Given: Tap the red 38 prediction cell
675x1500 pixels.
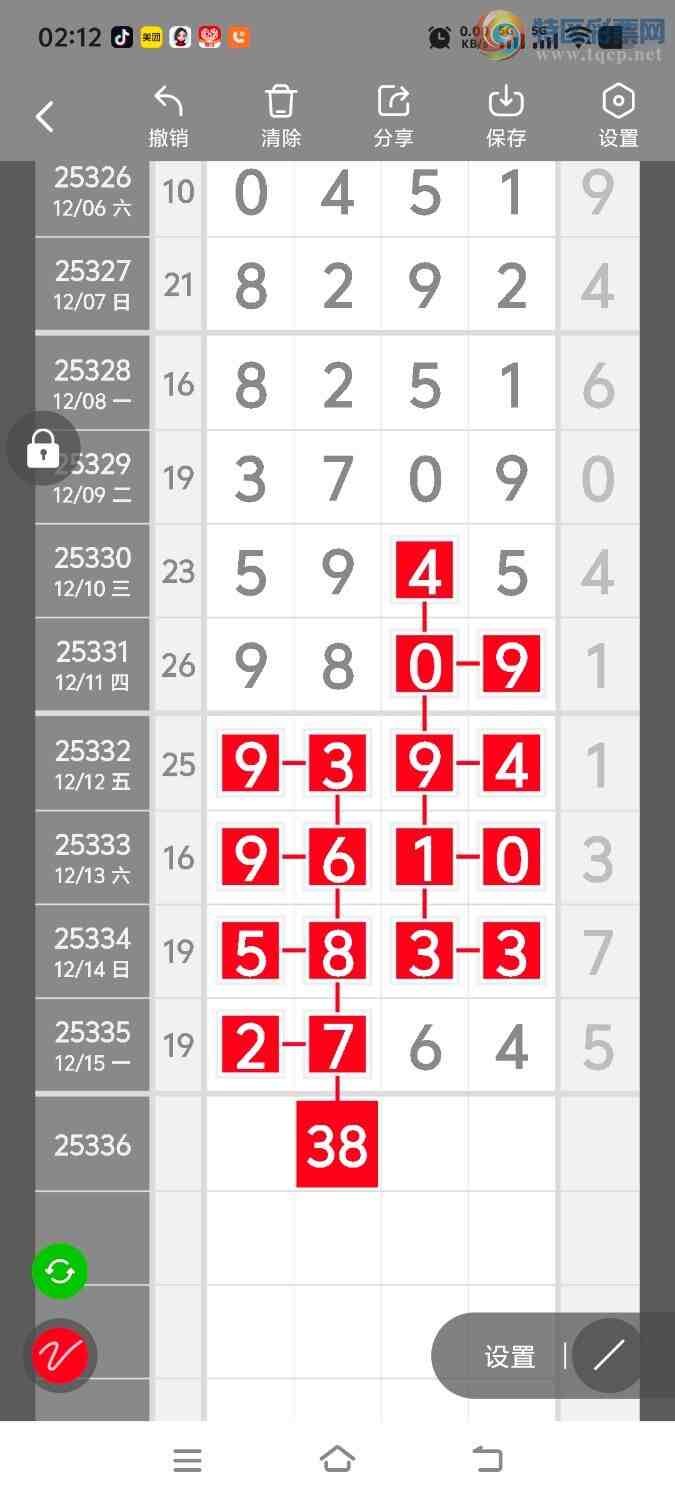Looking at the screenshot, I should (337, 1145).
